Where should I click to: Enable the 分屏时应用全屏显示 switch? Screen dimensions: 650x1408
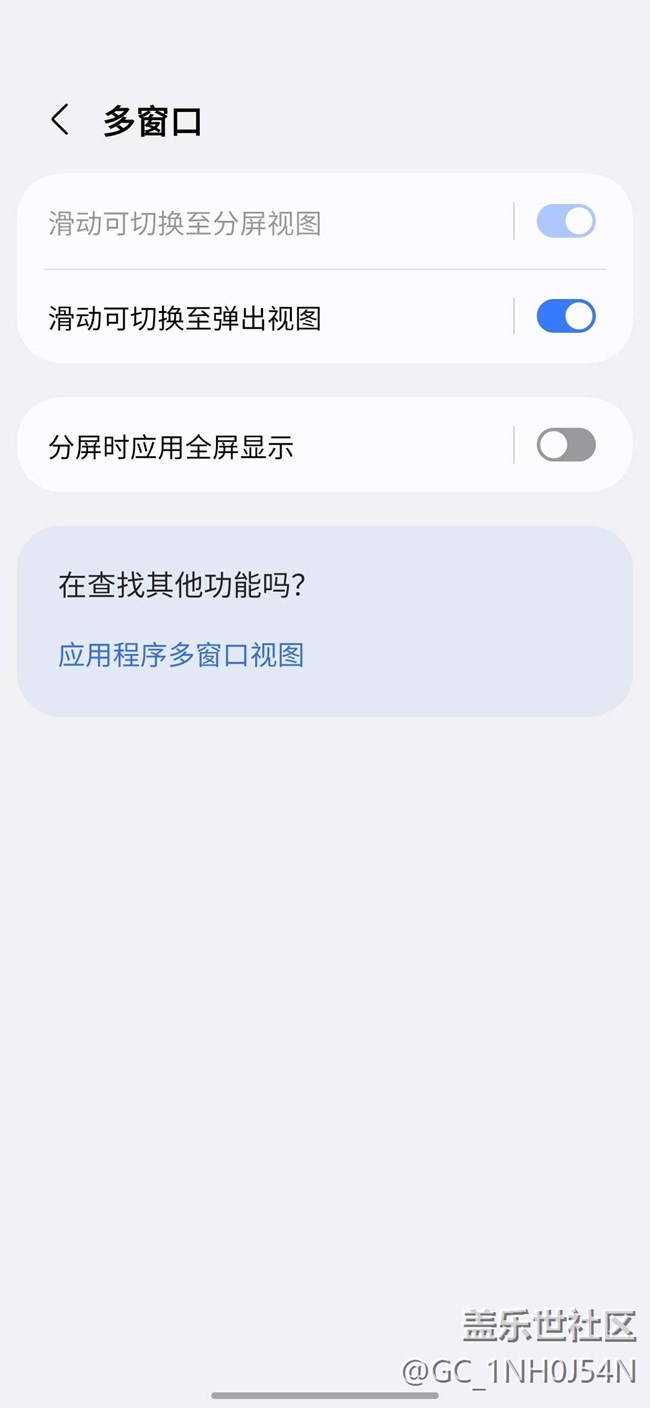pyautogui.click(x=566, y=445)
